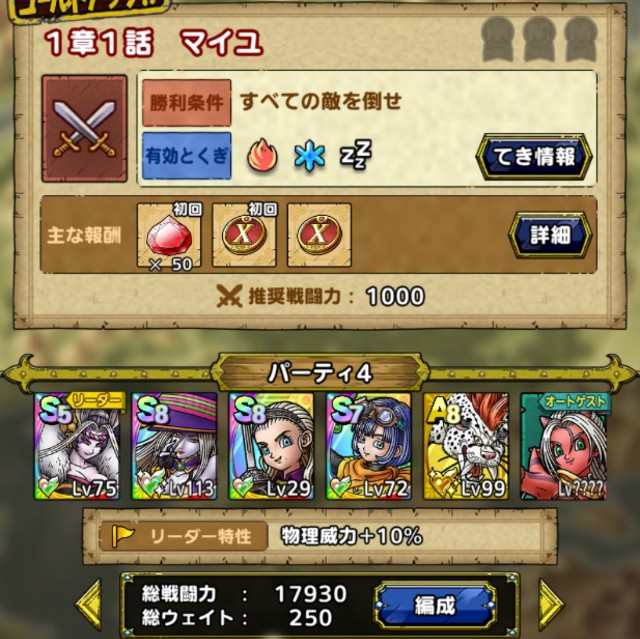Open the てき情報 enemy info button
The width and height of the screenshot is (640, 639).
pos(533,156)
